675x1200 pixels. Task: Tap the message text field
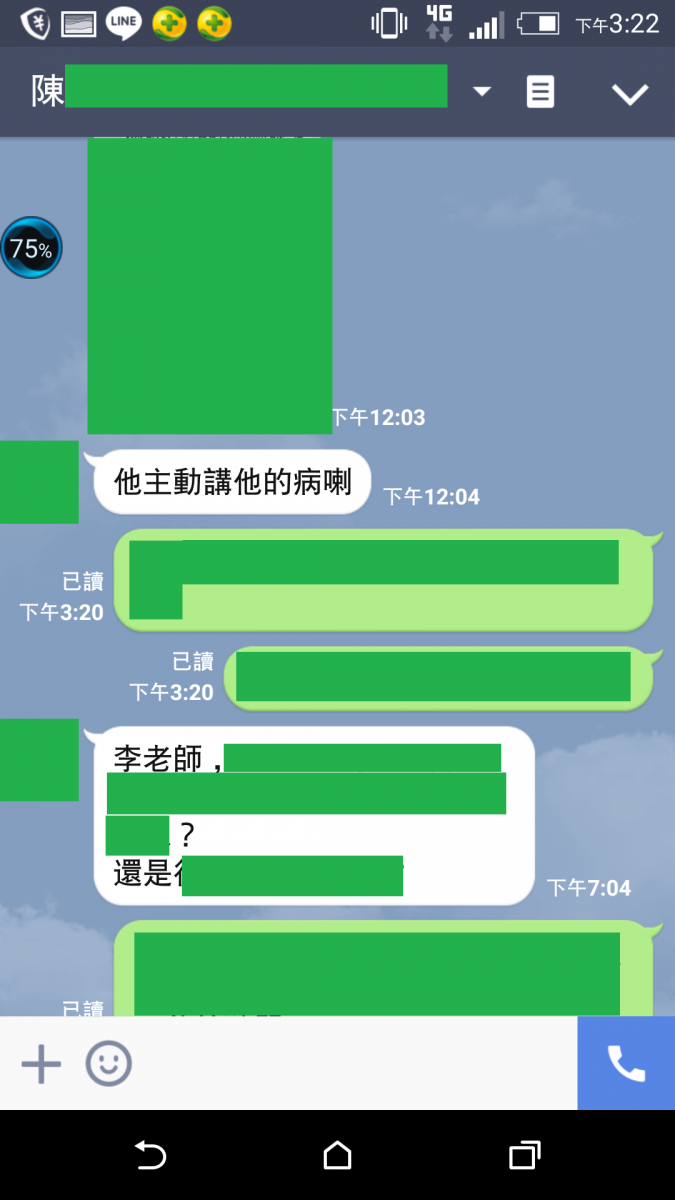pos(350,1063)
